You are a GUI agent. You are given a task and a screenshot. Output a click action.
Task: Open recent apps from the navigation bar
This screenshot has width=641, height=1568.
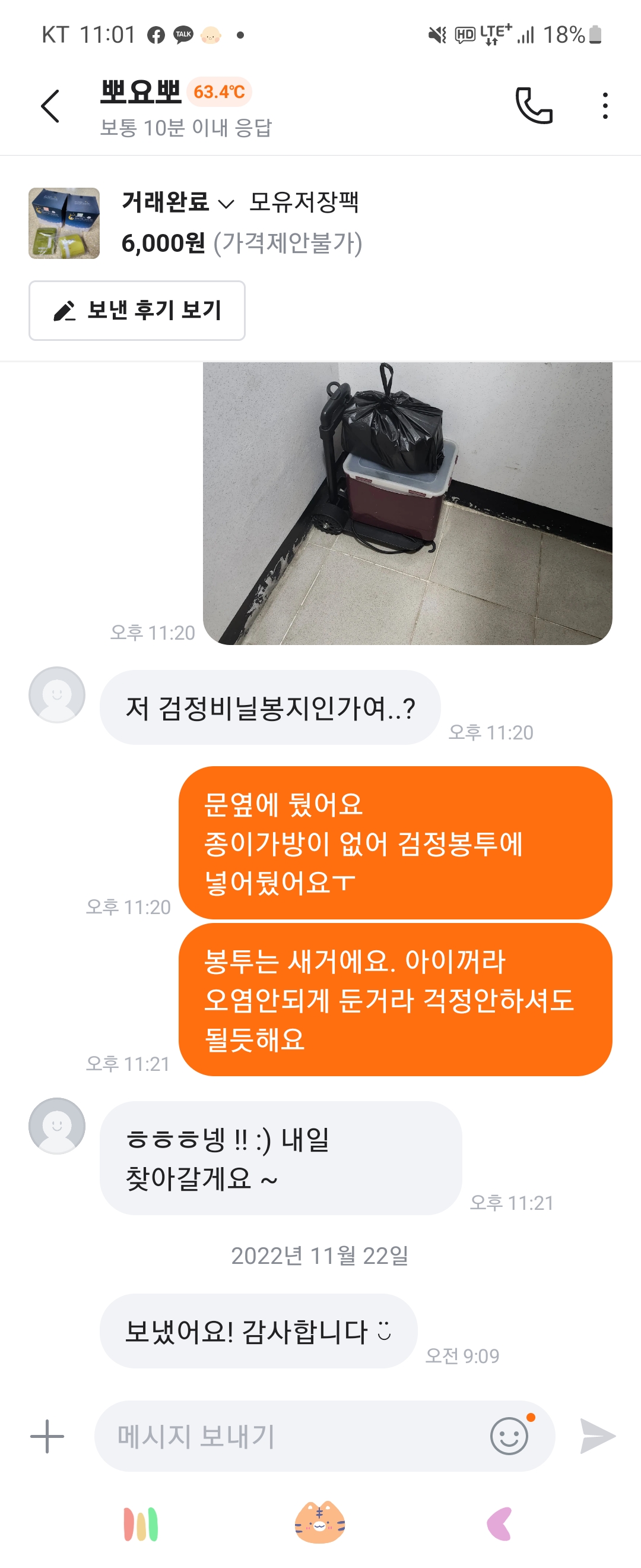coord(141,1524)
